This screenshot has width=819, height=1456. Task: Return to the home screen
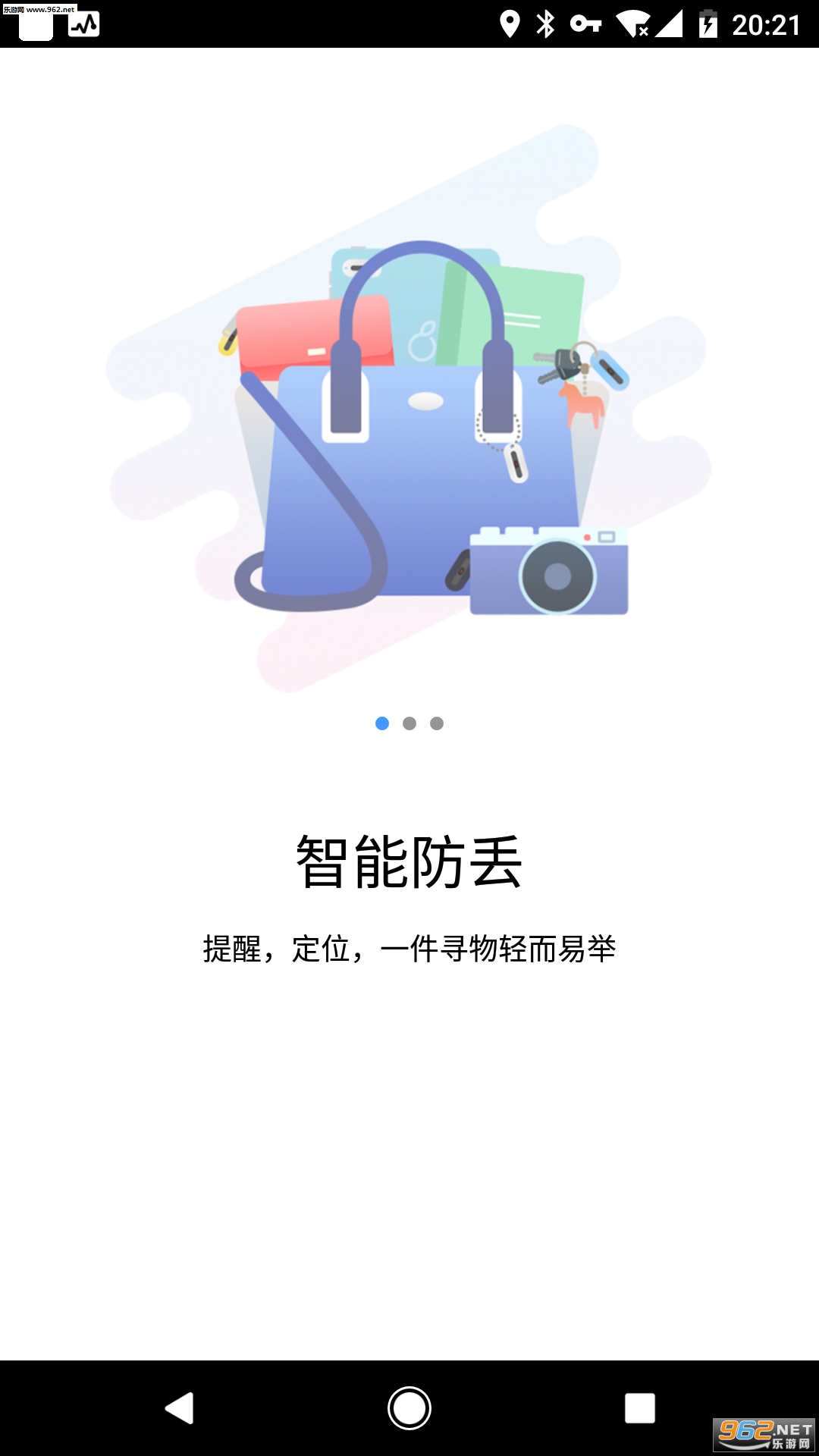(409, 1408)
